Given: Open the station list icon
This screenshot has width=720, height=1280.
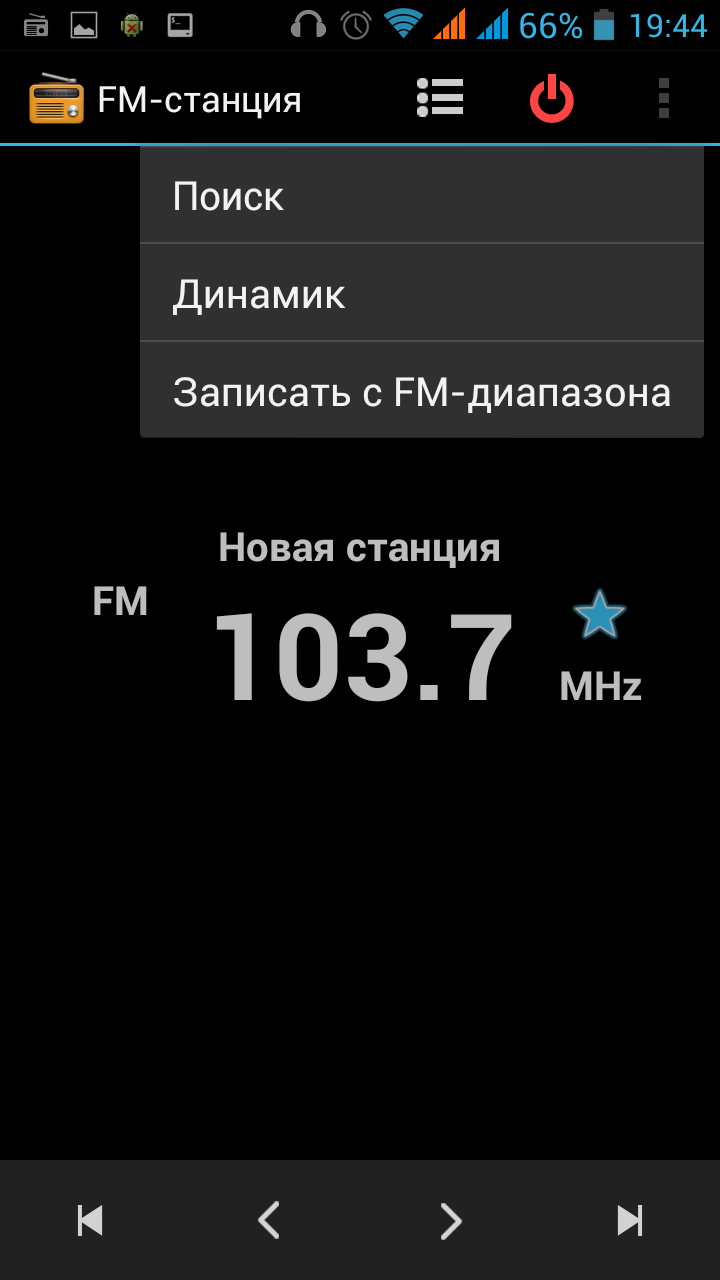Looking at the screenshot, I should pos(440,99).
